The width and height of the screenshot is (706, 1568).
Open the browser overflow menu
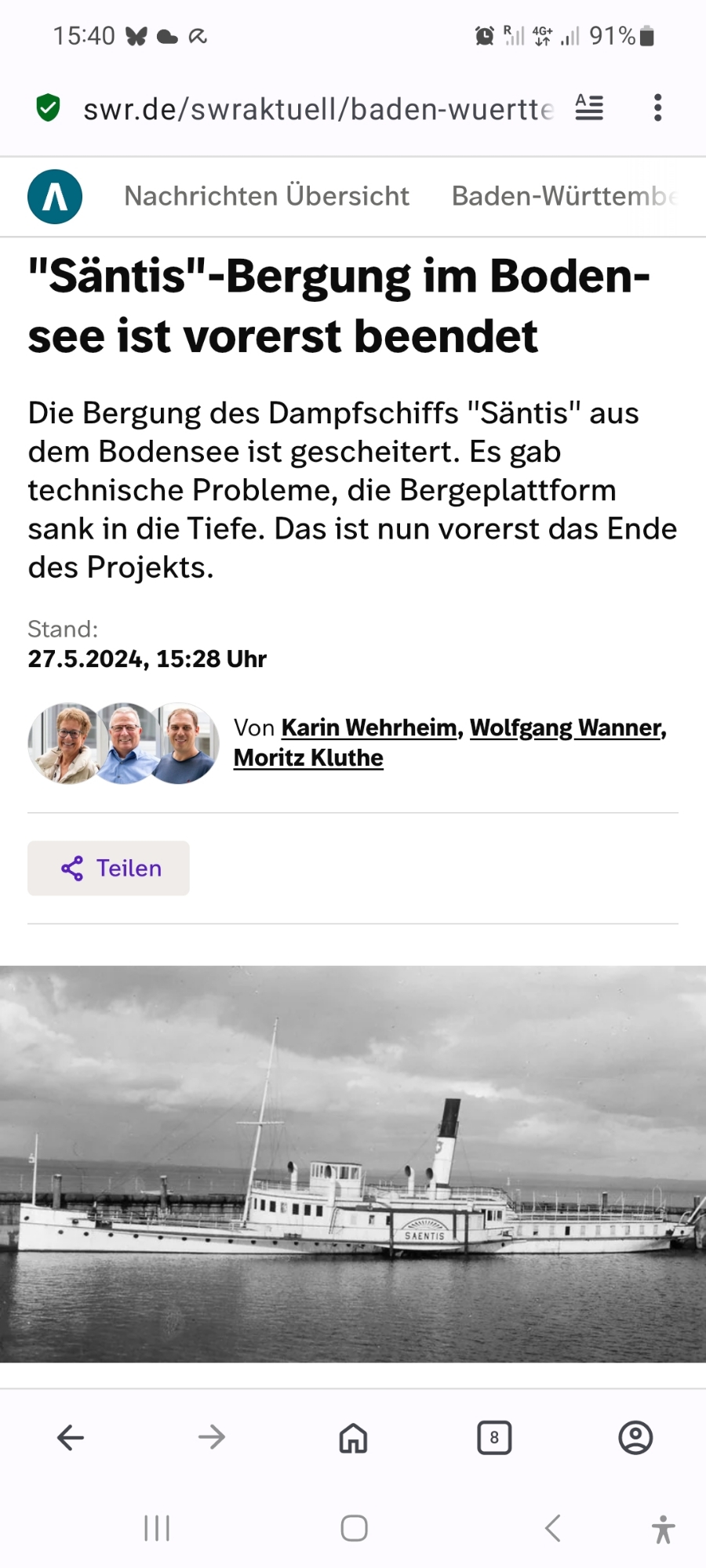point(657,107)
